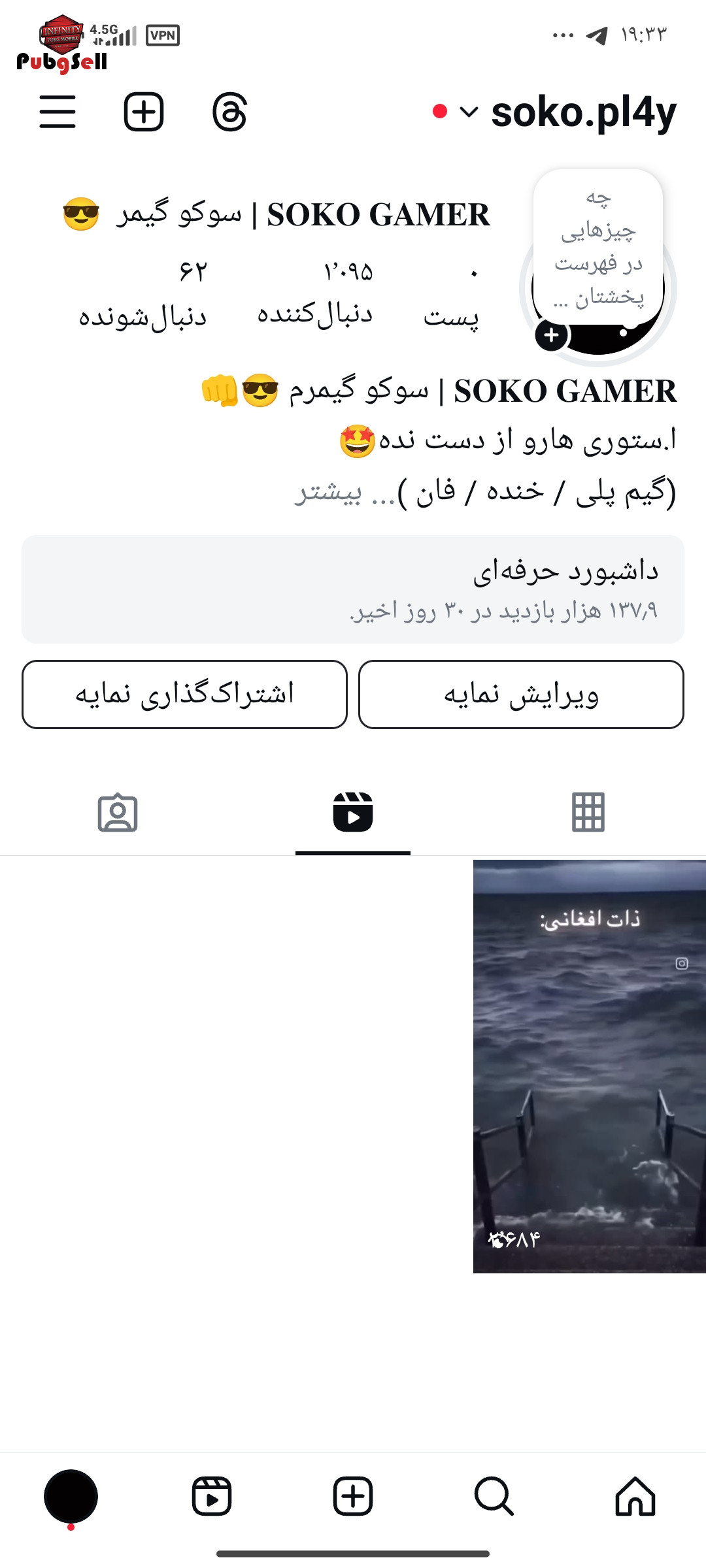
Task: Tap the create button in bottom bar
Action: (353, 1496)
